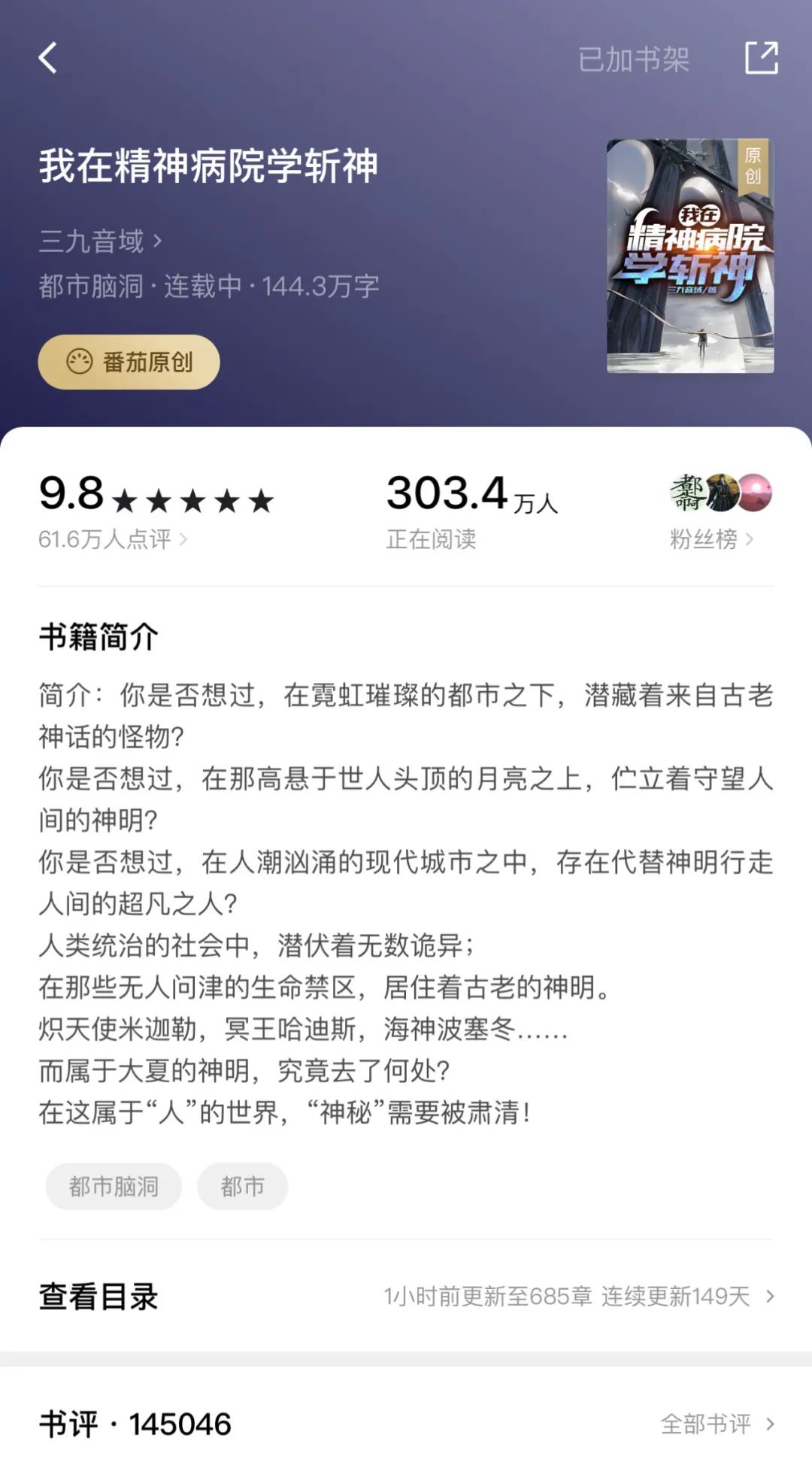This screenshot has height=1468, width=812.
Task: View the 61.6万人点评 ratings
Action: coord(113,538)
